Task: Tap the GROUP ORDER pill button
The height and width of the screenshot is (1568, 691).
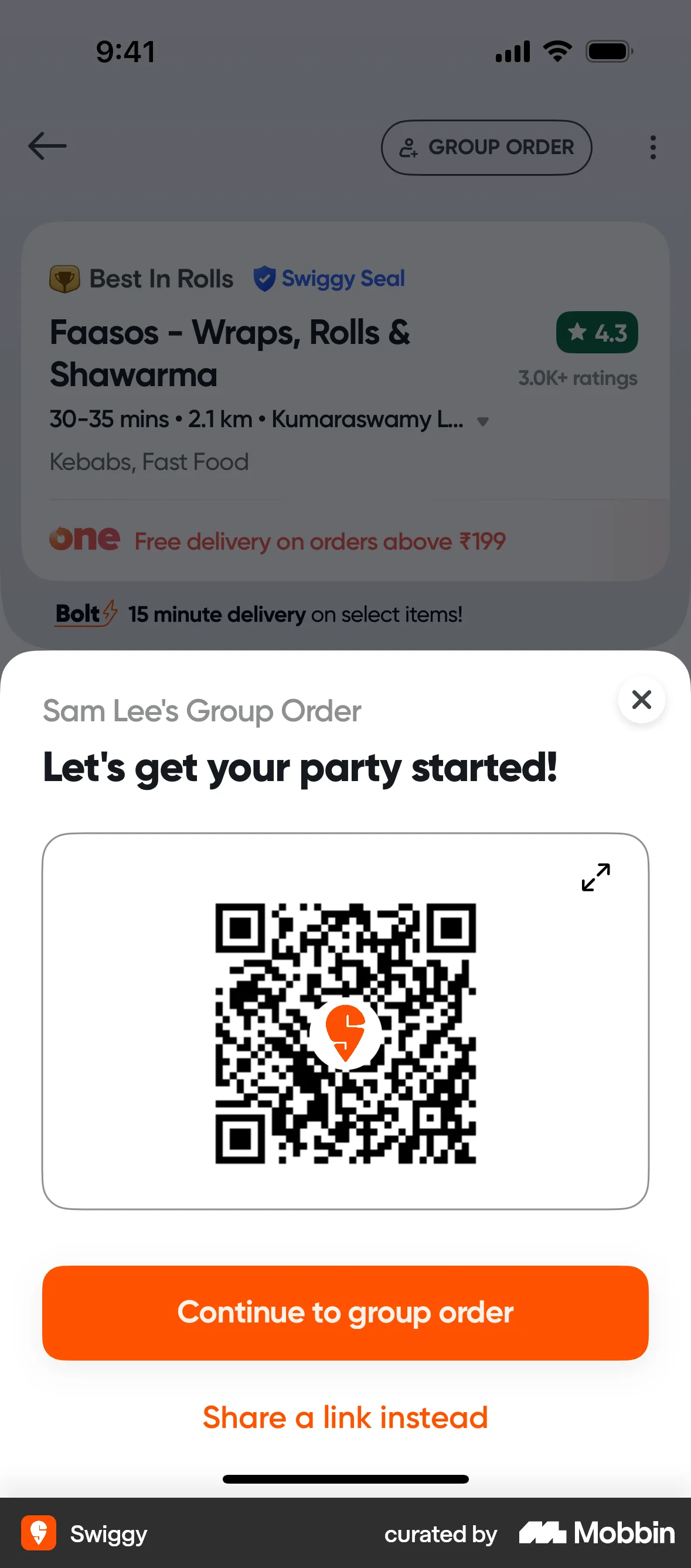Action: (x=486, y=147)
